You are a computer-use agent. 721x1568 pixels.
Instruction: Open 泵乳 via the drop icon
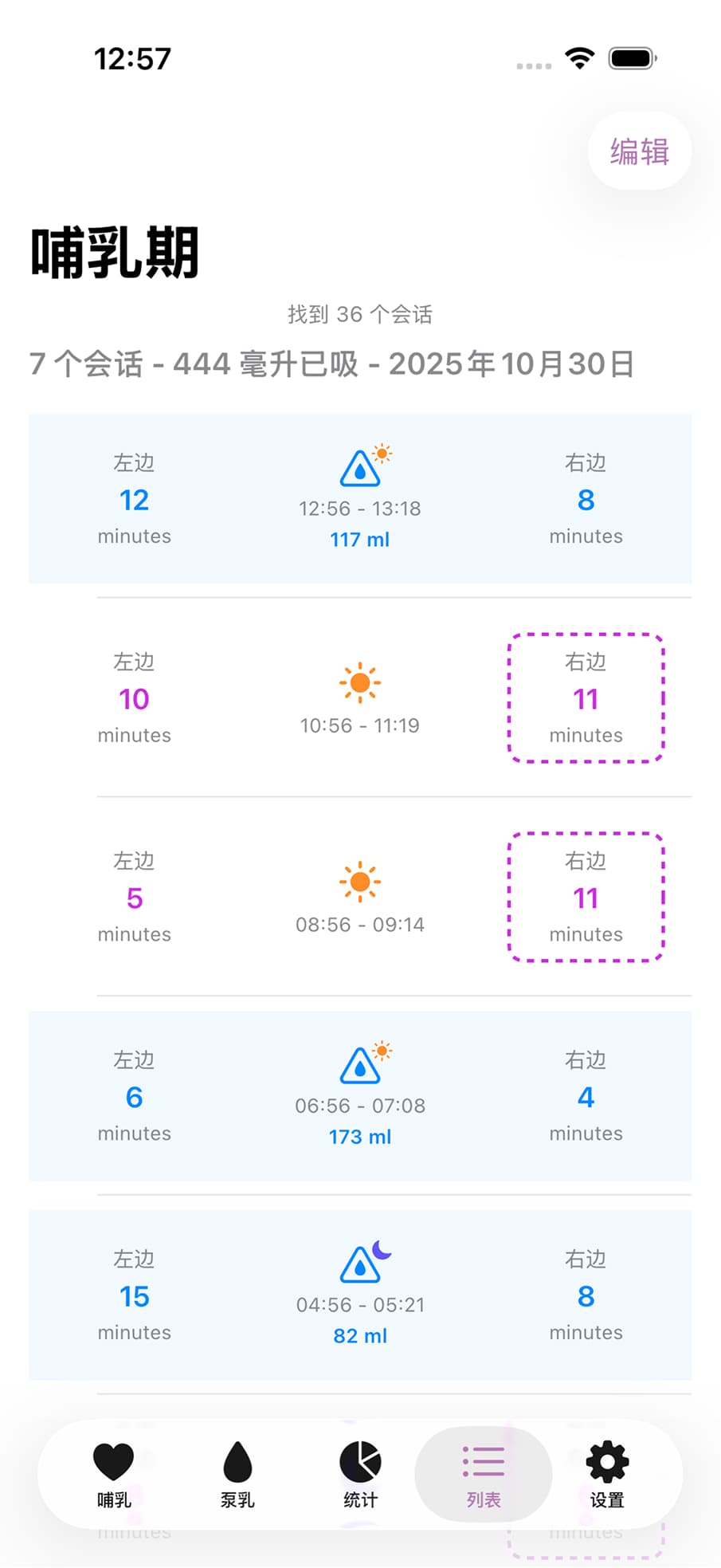(237, 1460)
